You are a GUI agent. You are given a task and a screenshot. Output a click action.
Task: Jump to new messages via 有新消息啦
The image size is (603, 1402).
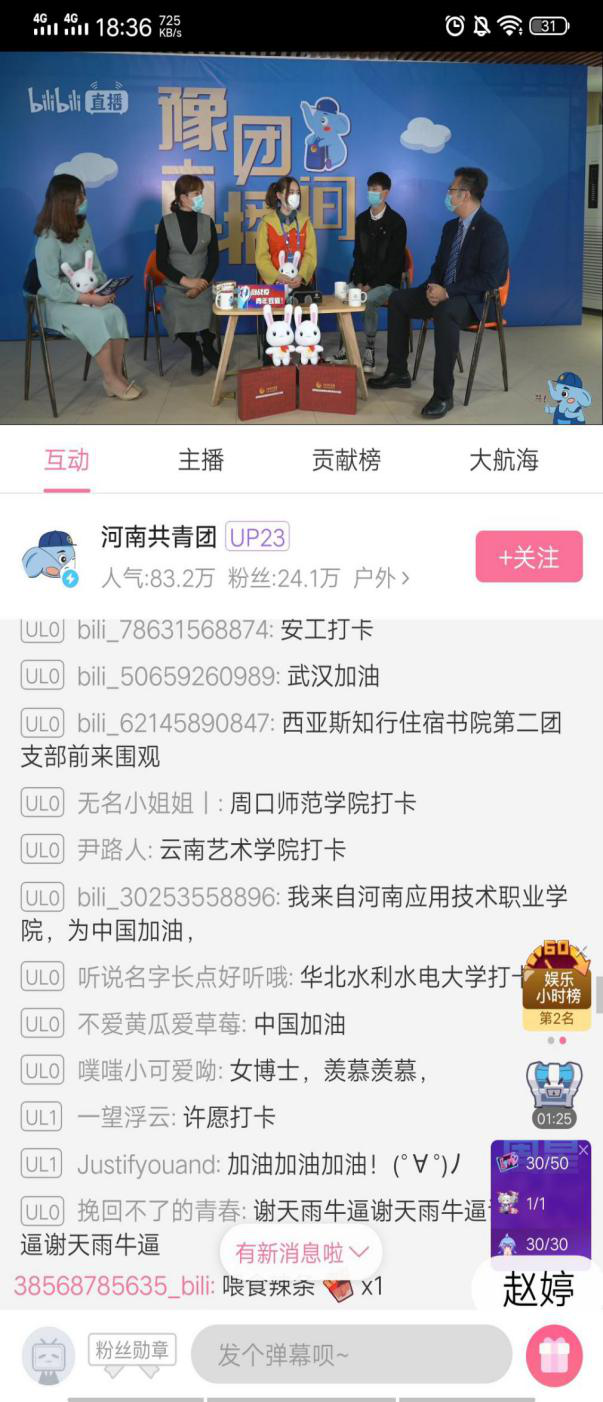pos(302,1252)
